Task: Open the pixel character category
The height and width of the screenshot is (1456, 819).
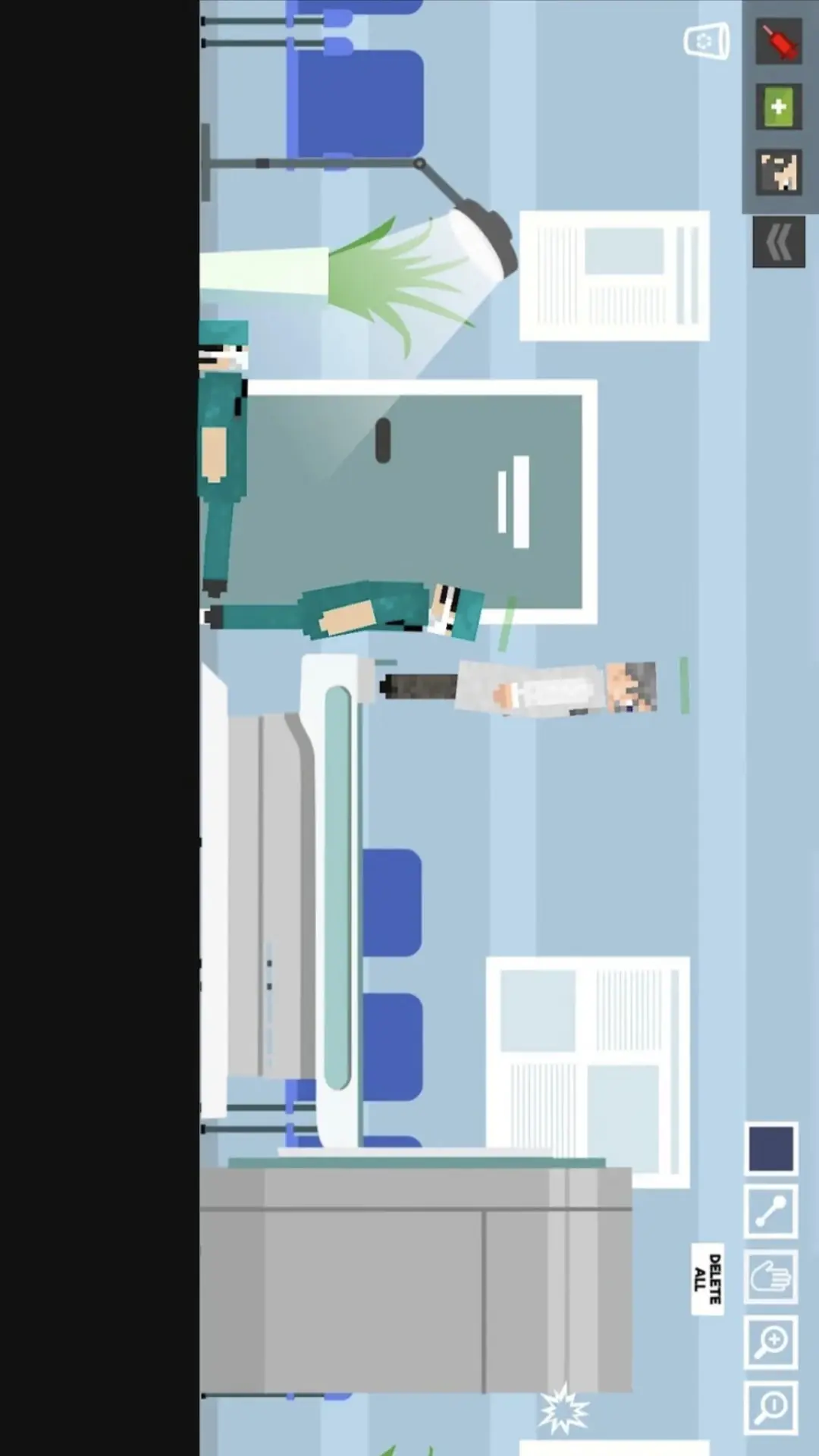Action: point(779,172)
